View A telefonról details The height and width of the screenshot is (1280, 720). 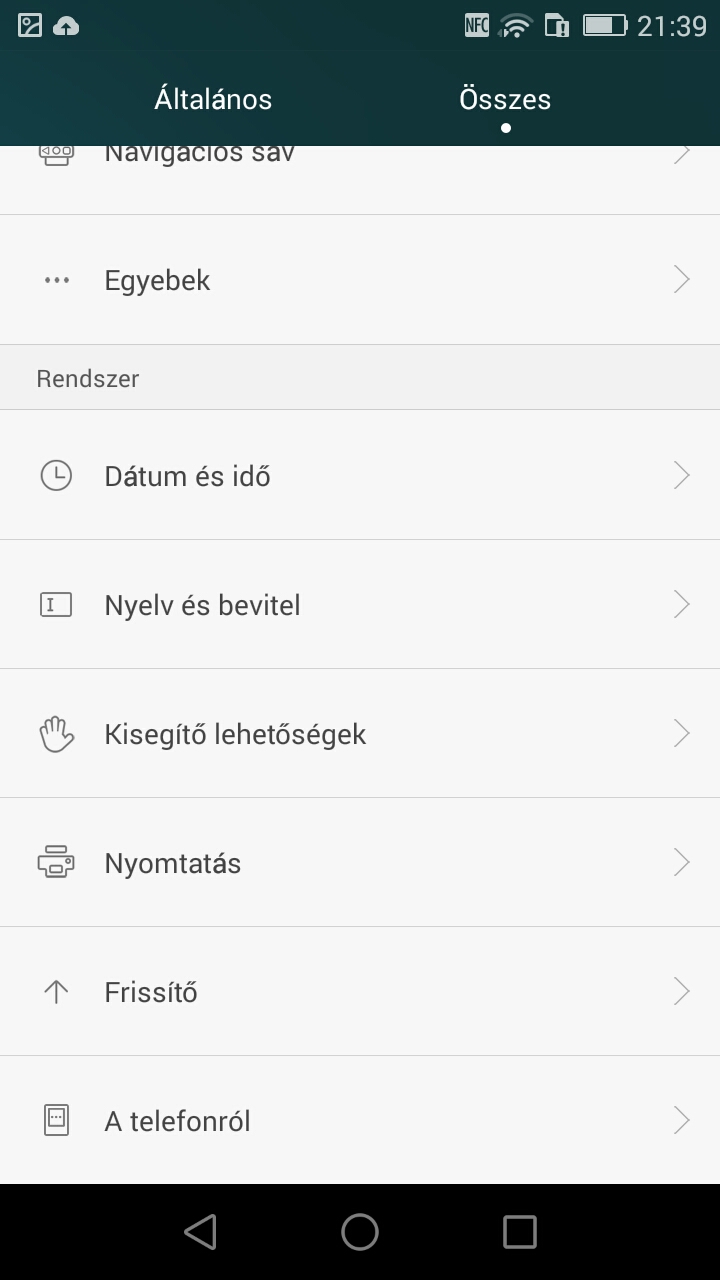pyautogui.click(x=360, y=1121)
